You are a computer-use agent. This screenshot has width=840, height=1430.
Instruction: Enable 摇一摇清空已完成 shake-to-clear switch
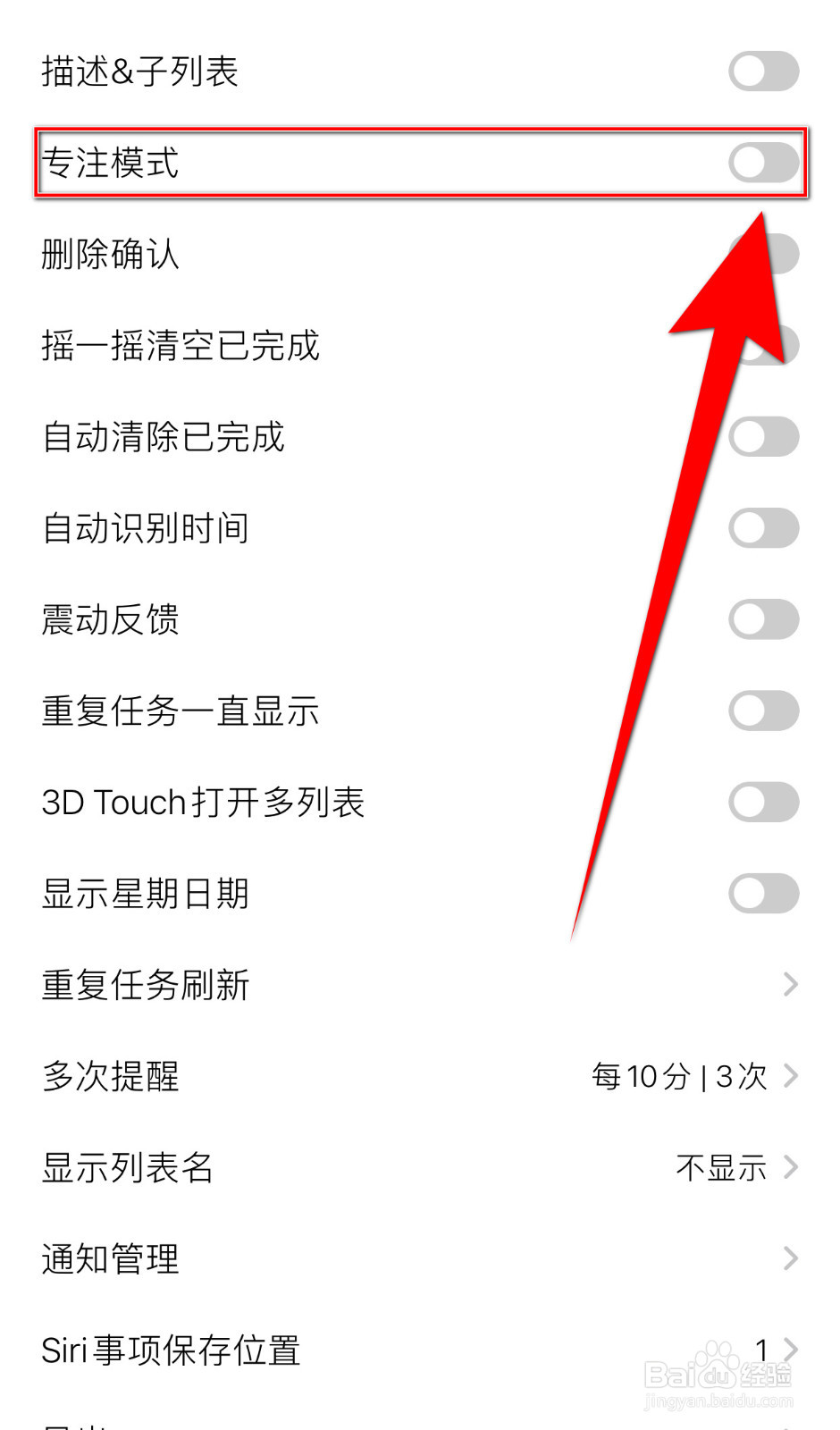[762, 346]
